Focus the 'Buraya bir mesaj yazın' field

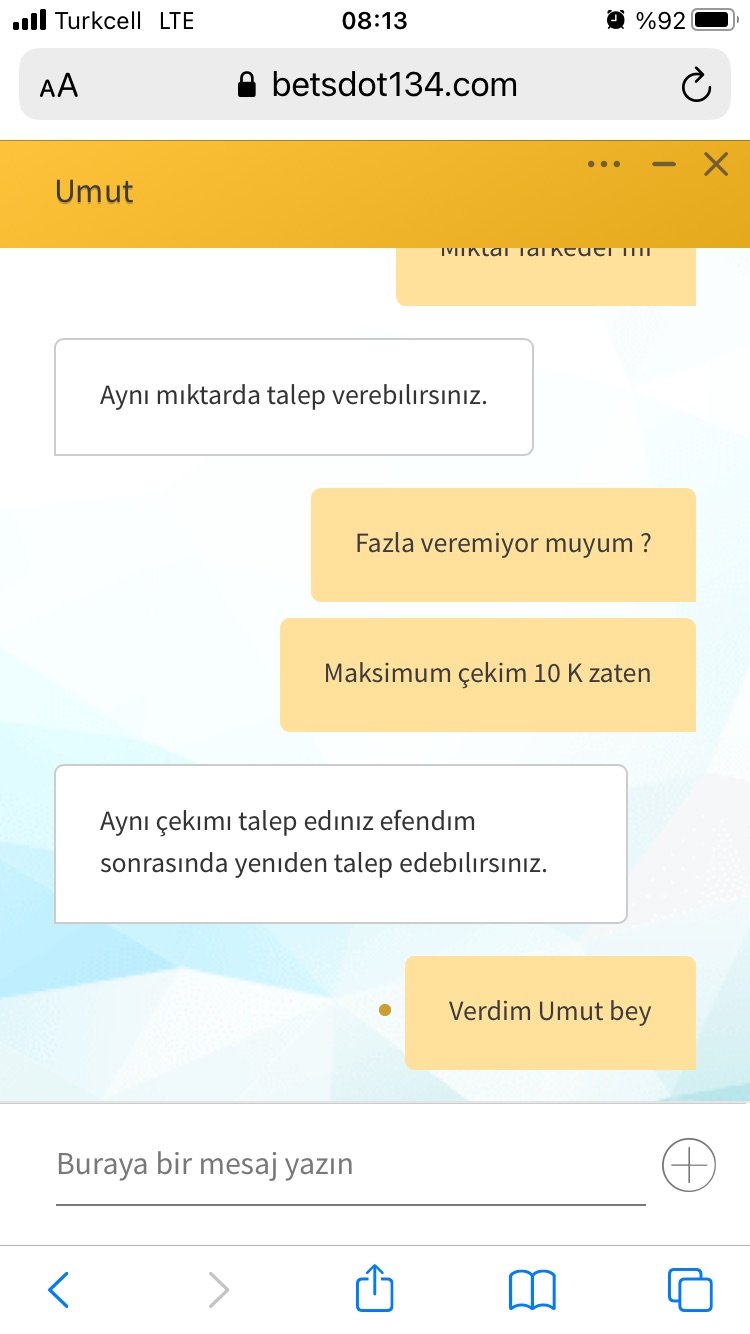[x=350, y=1165]
